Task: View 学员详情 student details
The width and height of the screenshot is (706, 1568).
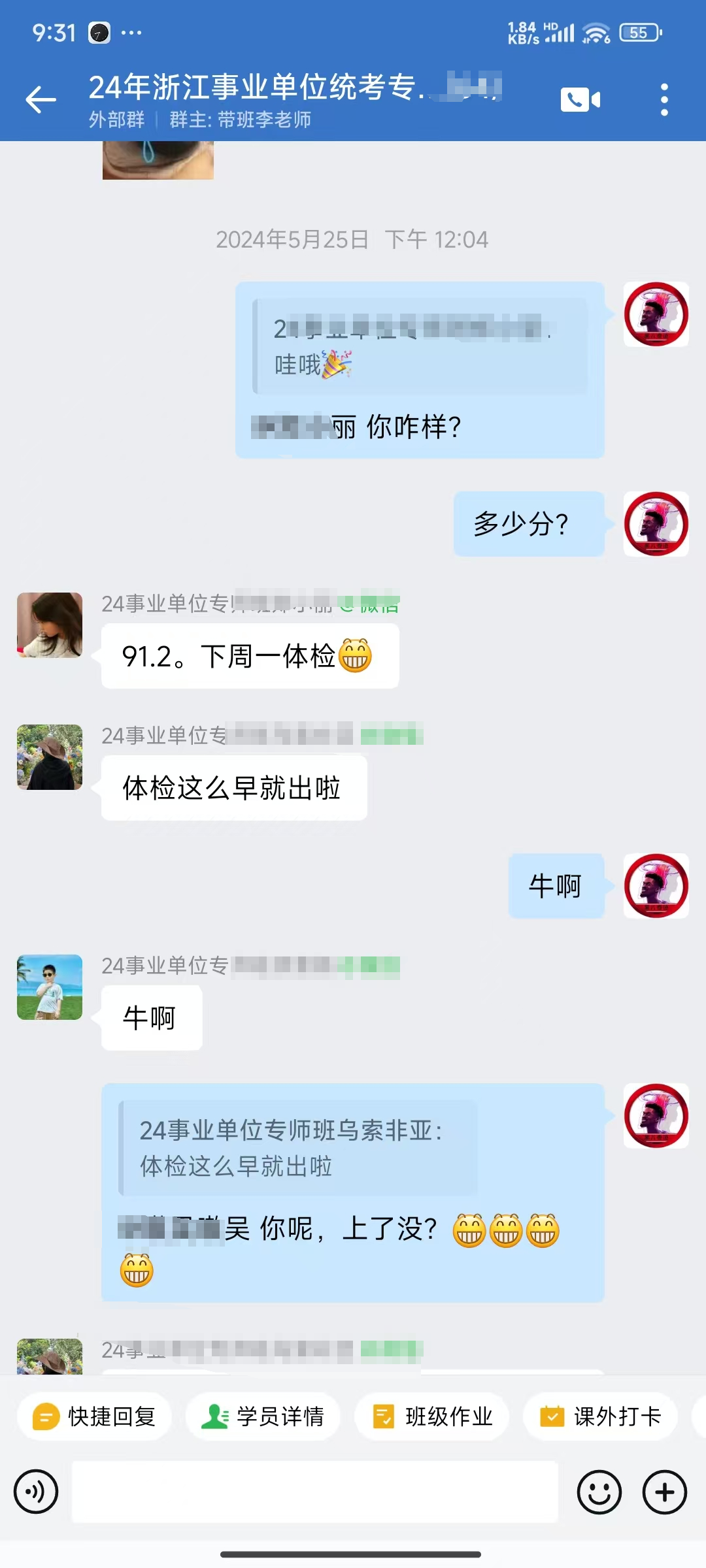Action: tap(263, 1416)
